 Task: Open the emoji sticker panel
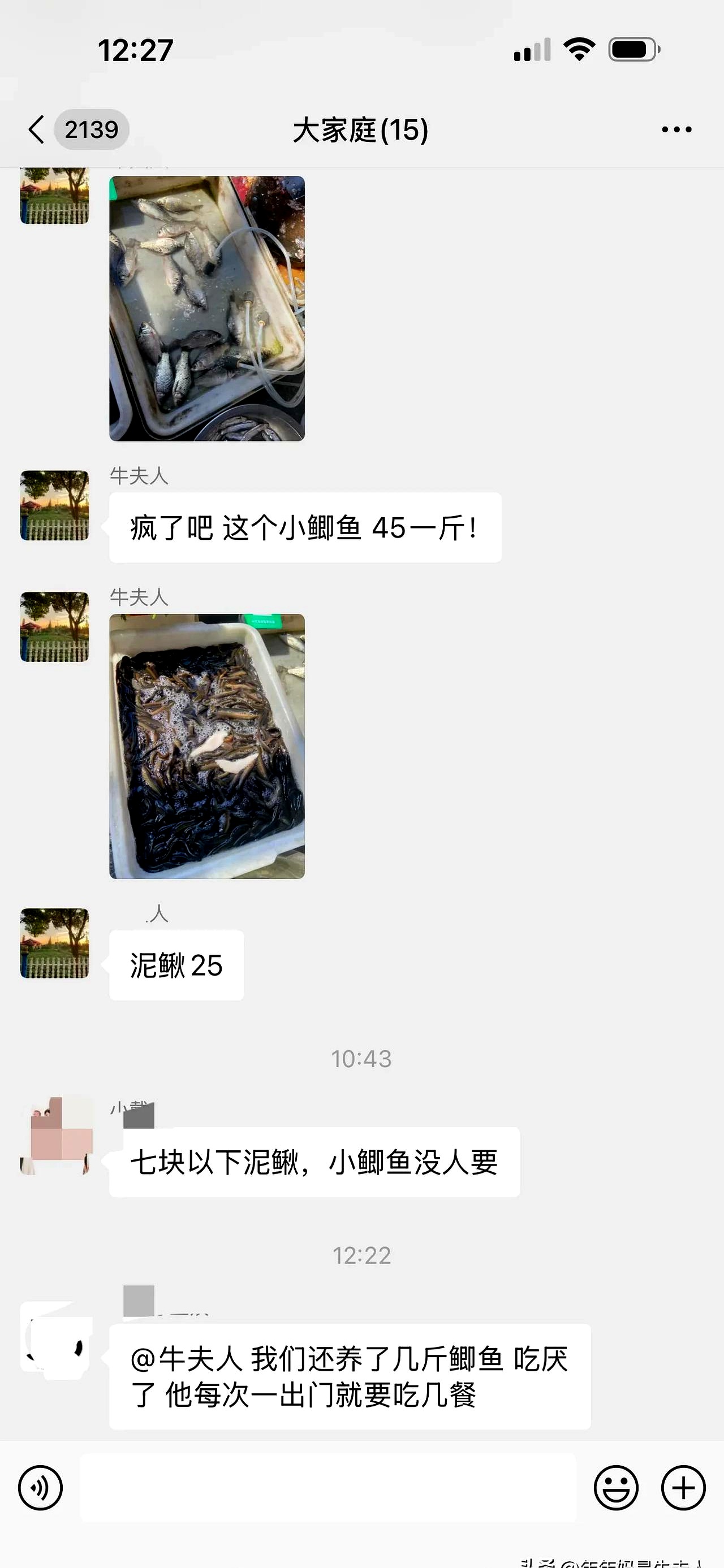pyautogui.click(x=616, y=1488)
